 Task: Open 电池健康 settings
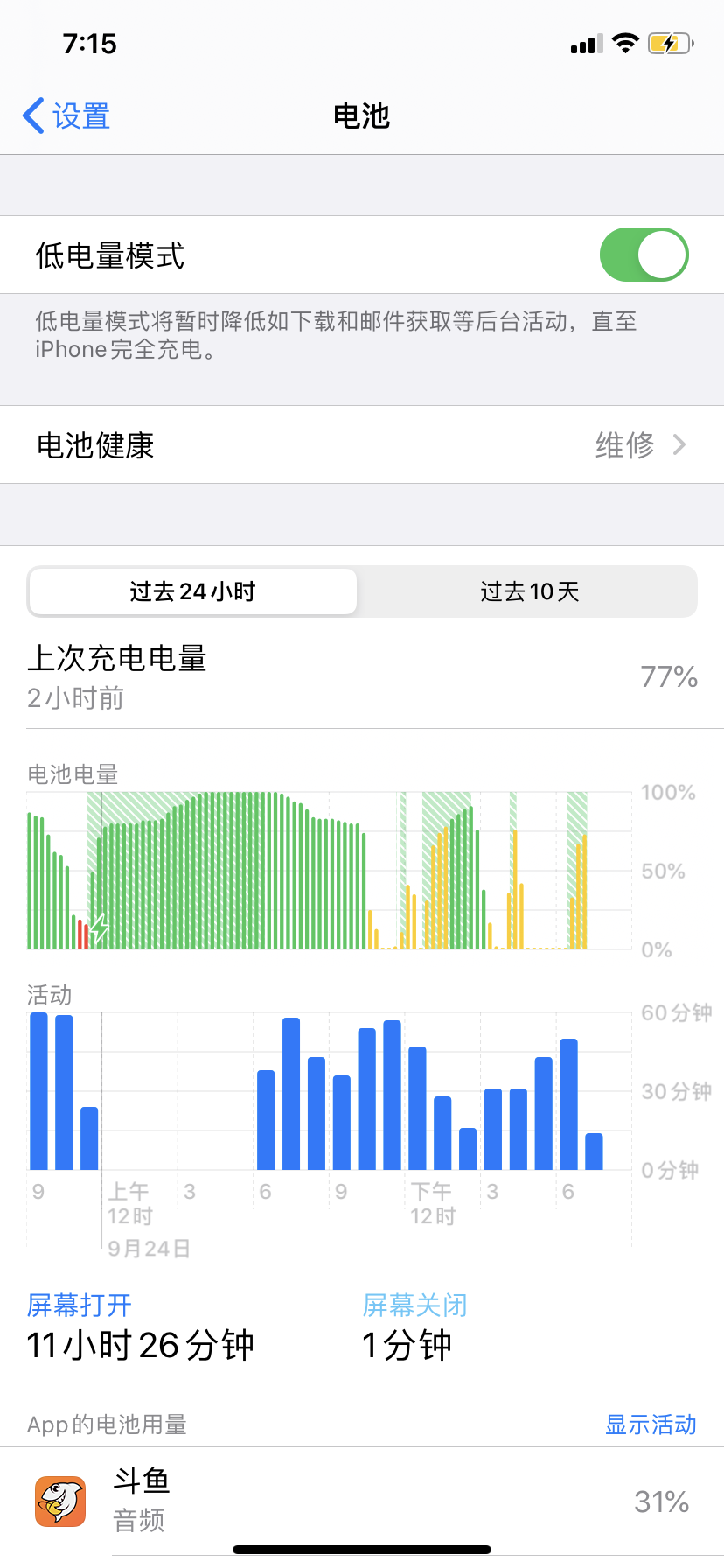[x=362, y=445]
